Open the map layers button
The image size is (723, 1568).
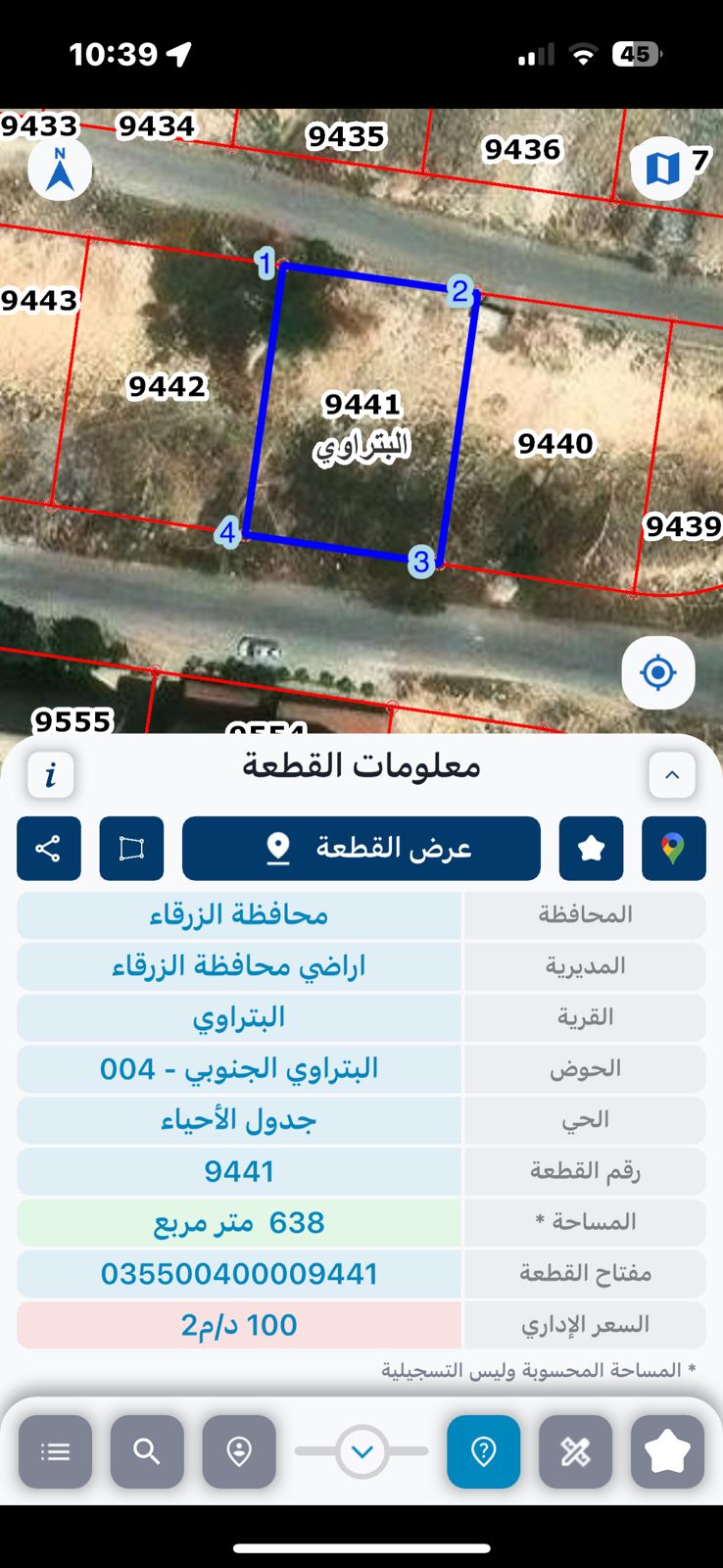pos(663,169)
